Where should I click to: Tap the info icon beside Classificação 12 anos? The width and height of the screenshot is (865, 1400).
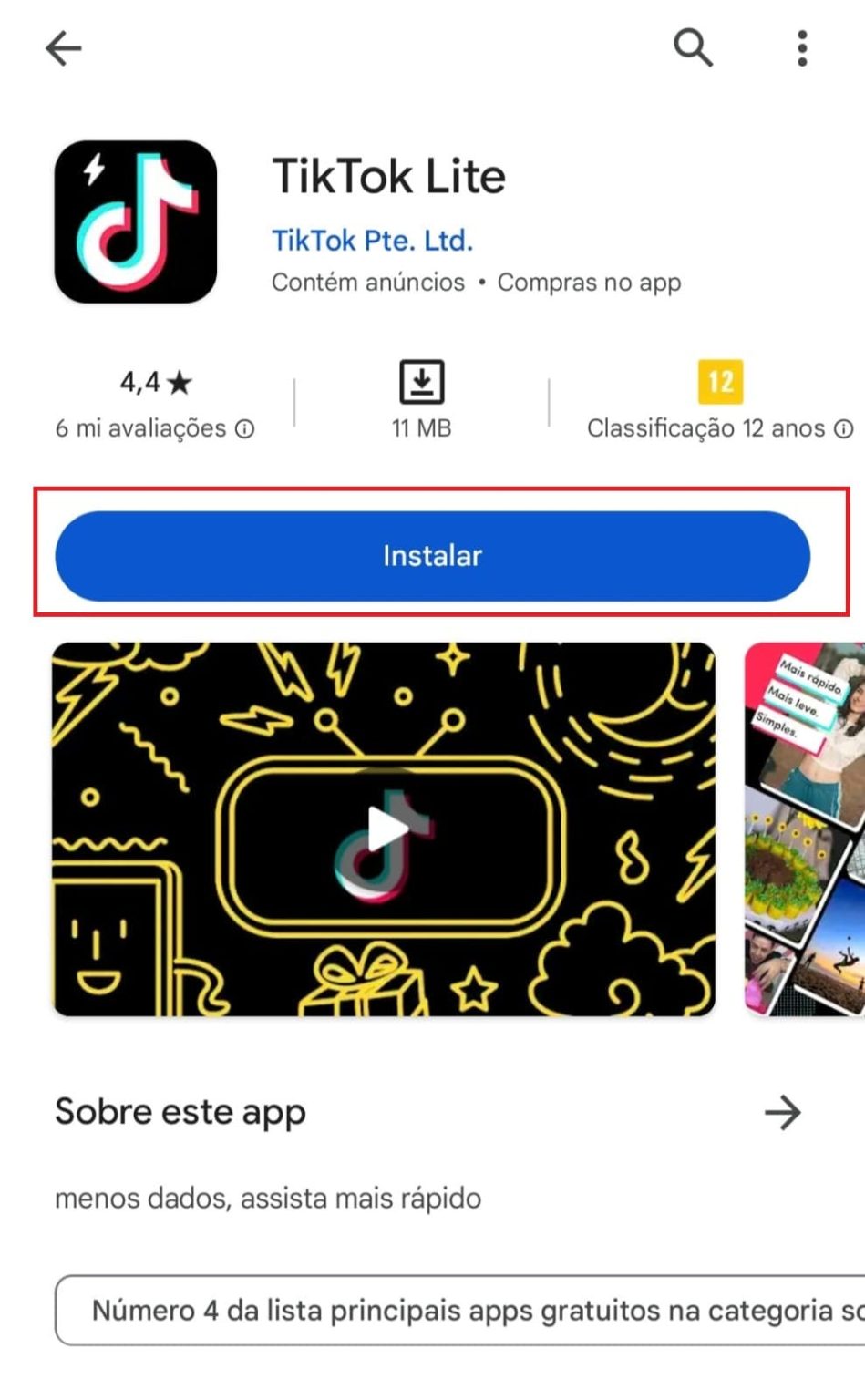(x=843, y=427)
